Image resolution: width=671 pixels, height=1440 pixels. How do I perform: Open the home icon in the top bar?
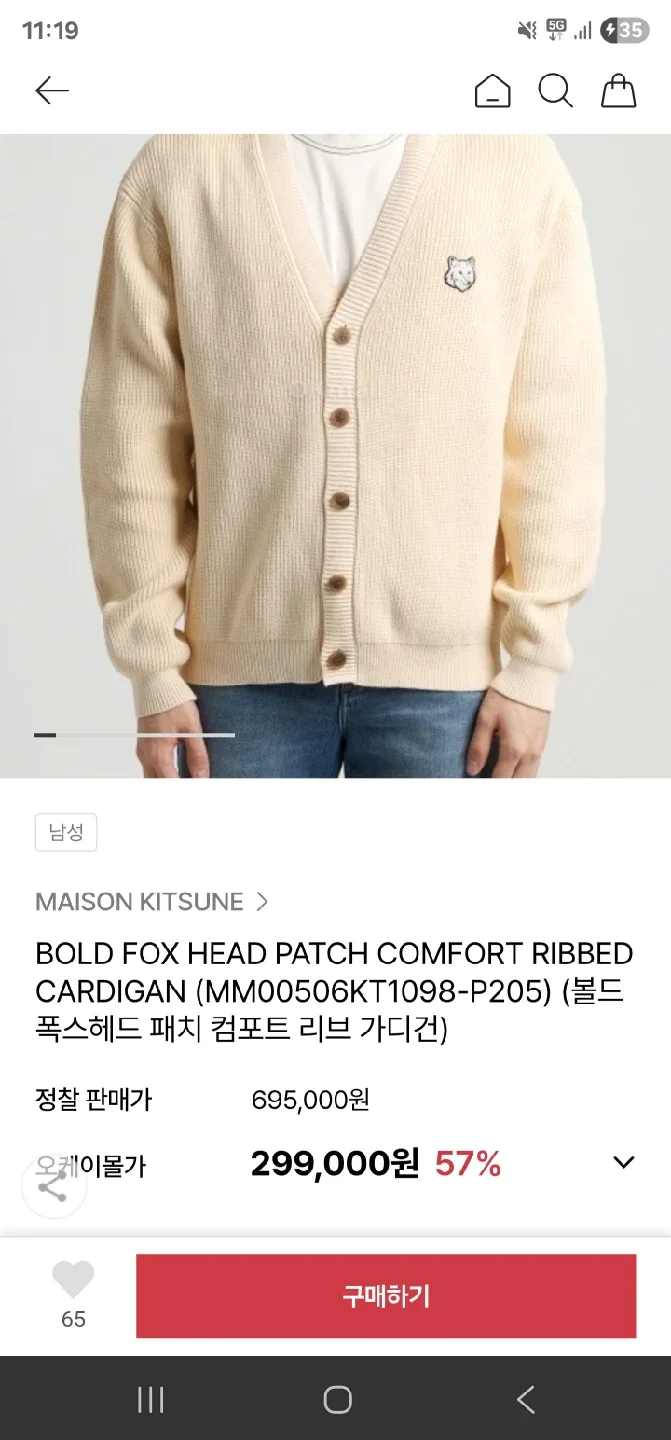[x=492, y=91]
